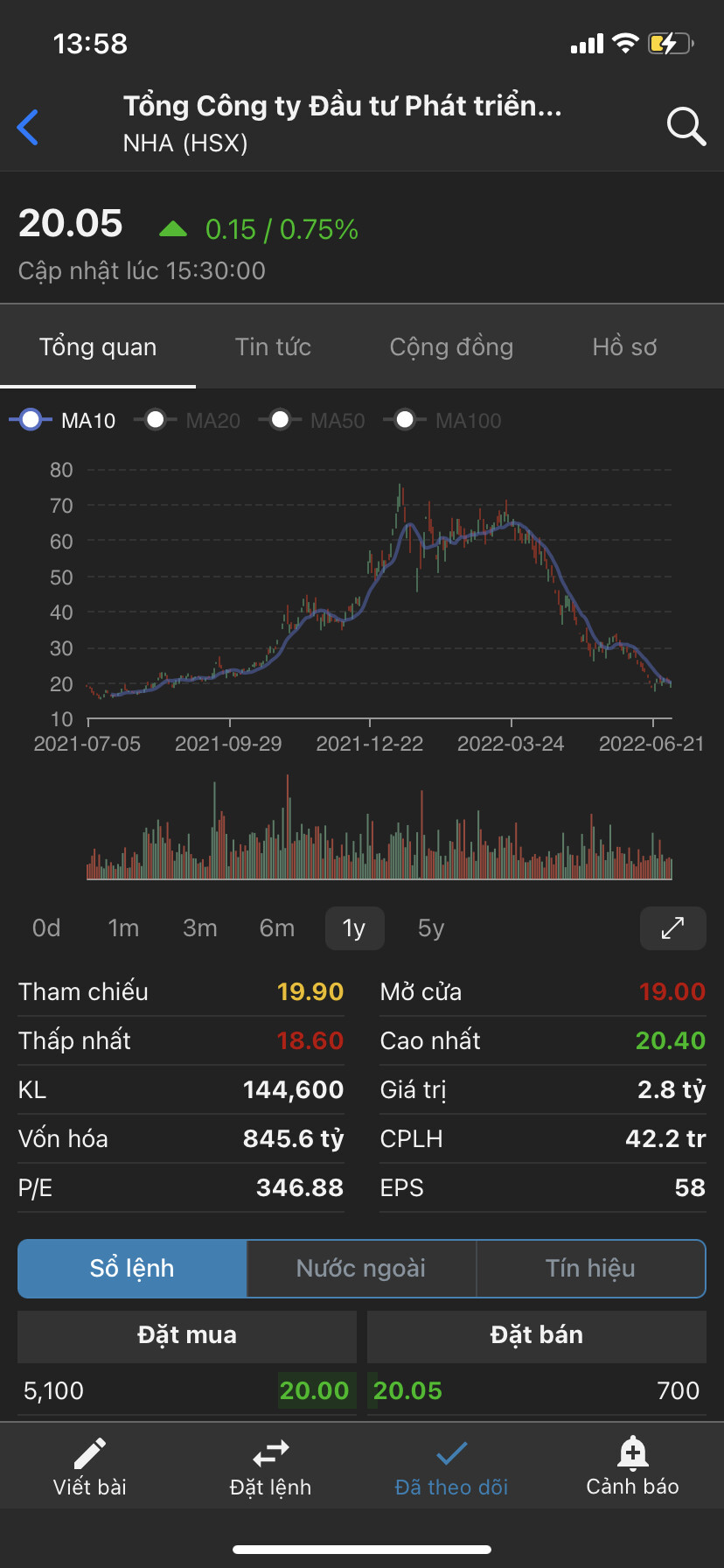Open the Cộng đồng tab
Screen dimensions: 724x1568
pos(451,347)
